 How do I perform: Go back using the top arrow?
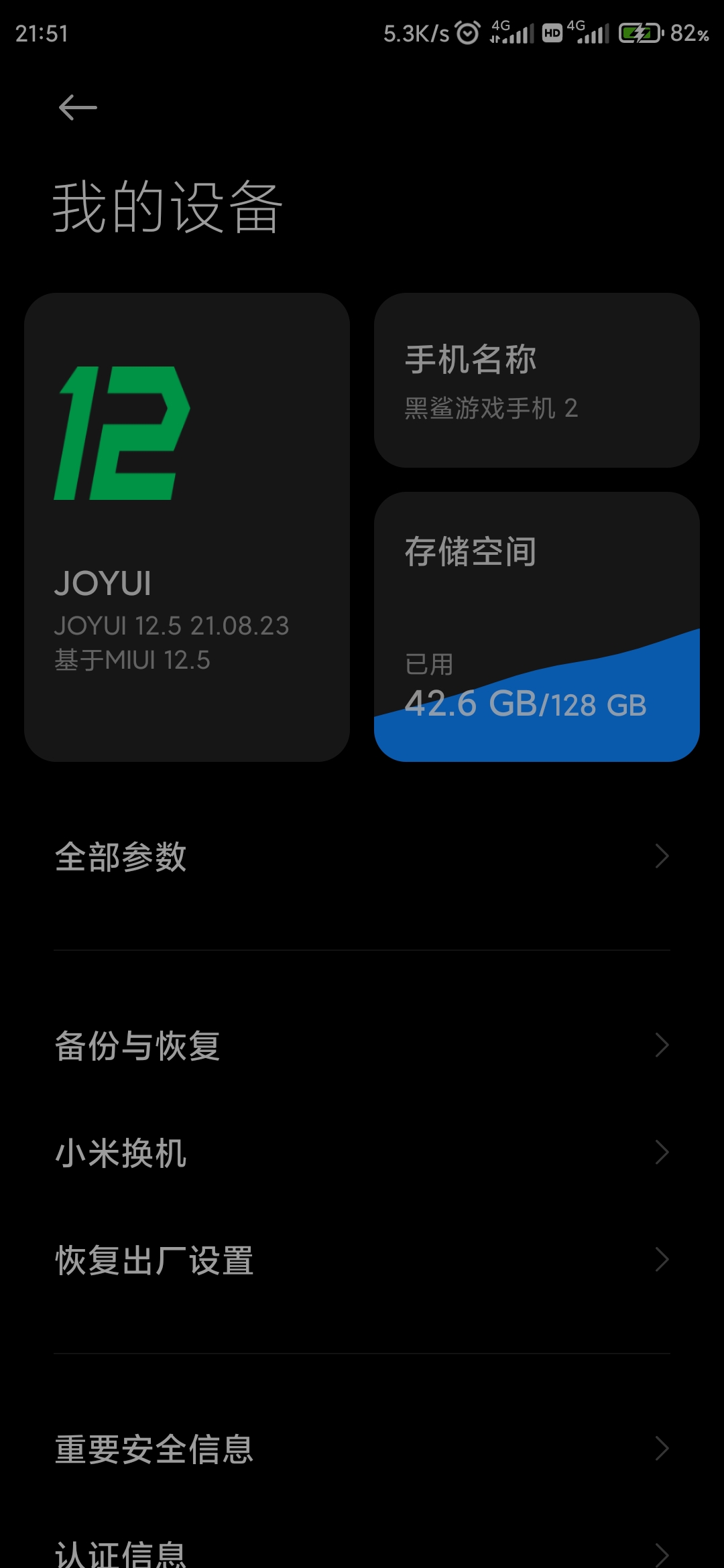tap(78, 107)
